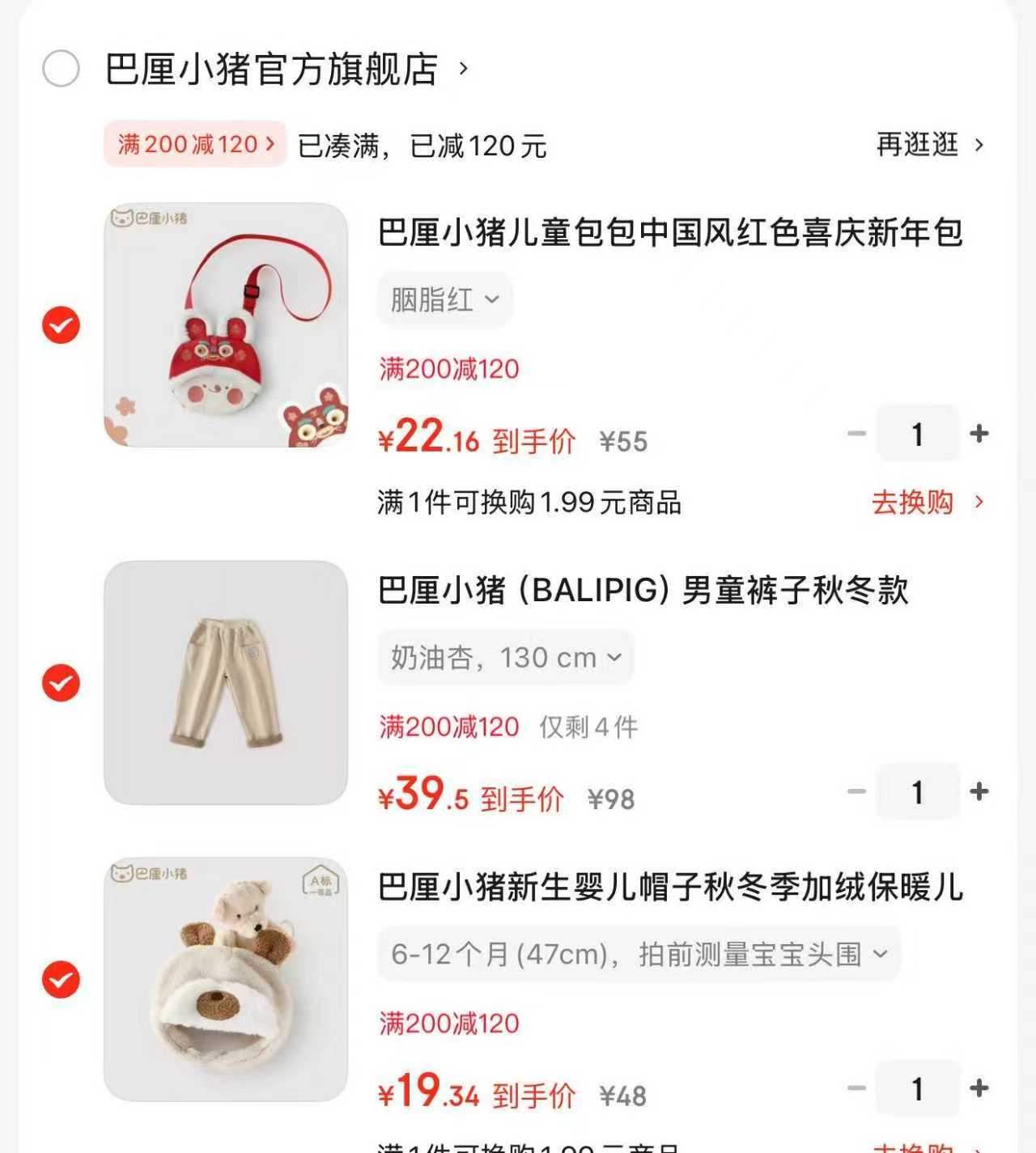The width and height of the screenshot is (1036, 1153).
Task: Click the increase quantity plus for the New Year bag
Action: pos(979,433)
